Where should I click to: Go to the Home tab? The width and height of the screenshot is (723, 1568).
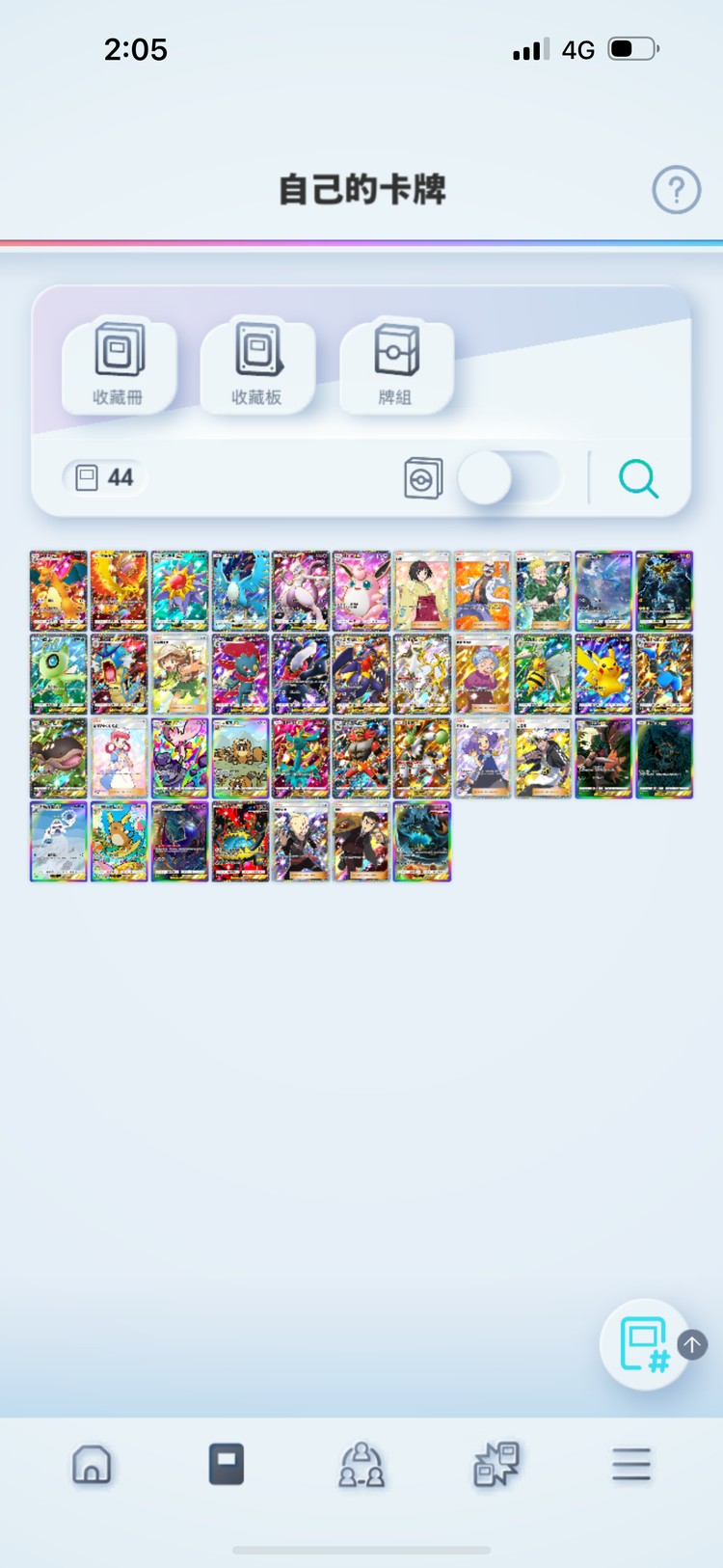tap(92, 1464)
